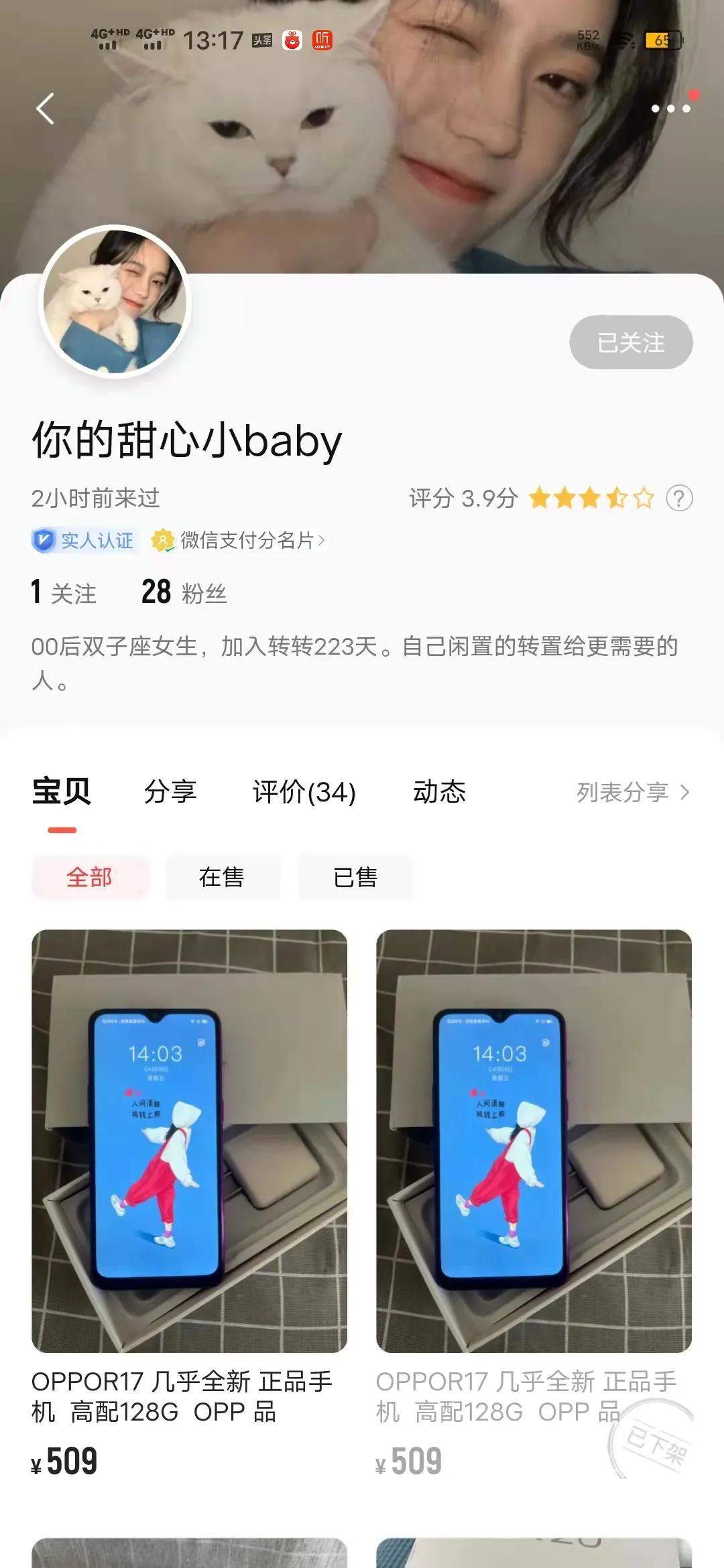This screenshot has width=724, height=1568.
Task: View the 28 粉丝 followers list
Action: point(184,593)
